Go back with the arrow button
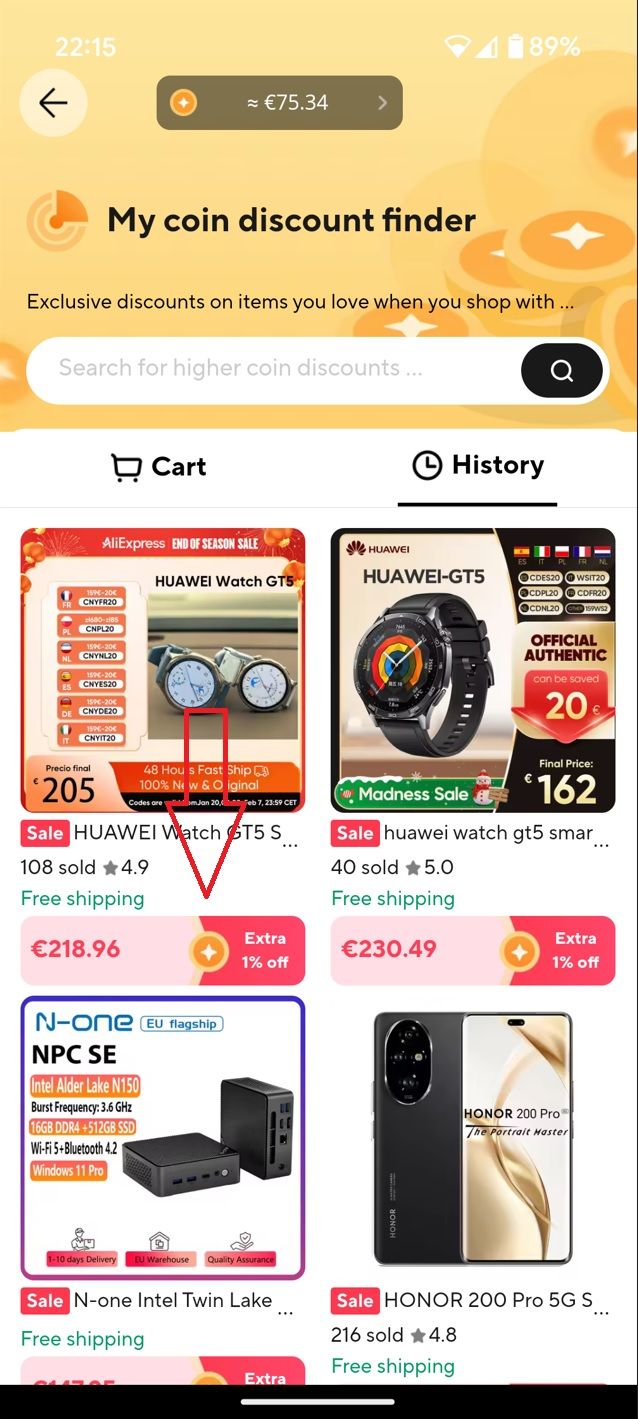 tap(53, 103)
